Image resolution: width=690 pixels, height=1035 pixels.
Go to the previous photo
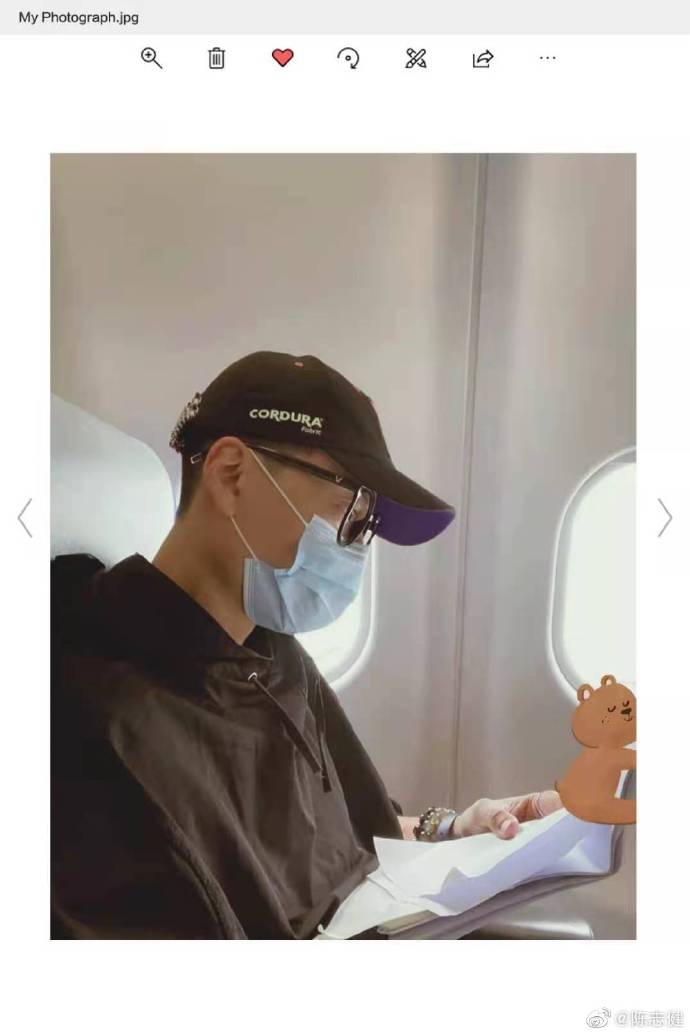[25, 518]
